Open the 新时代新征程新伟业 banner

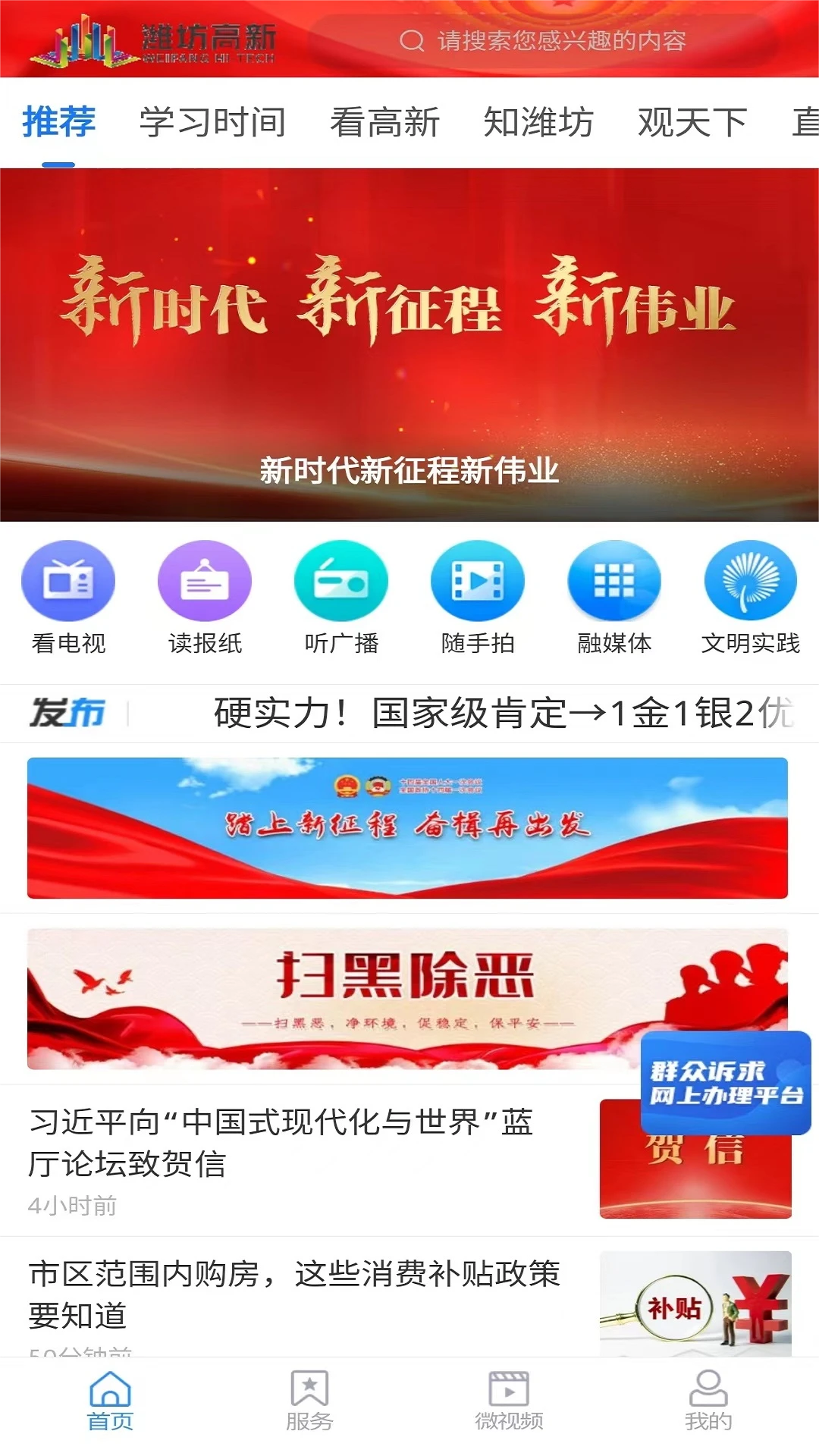[x=409, y=345]
